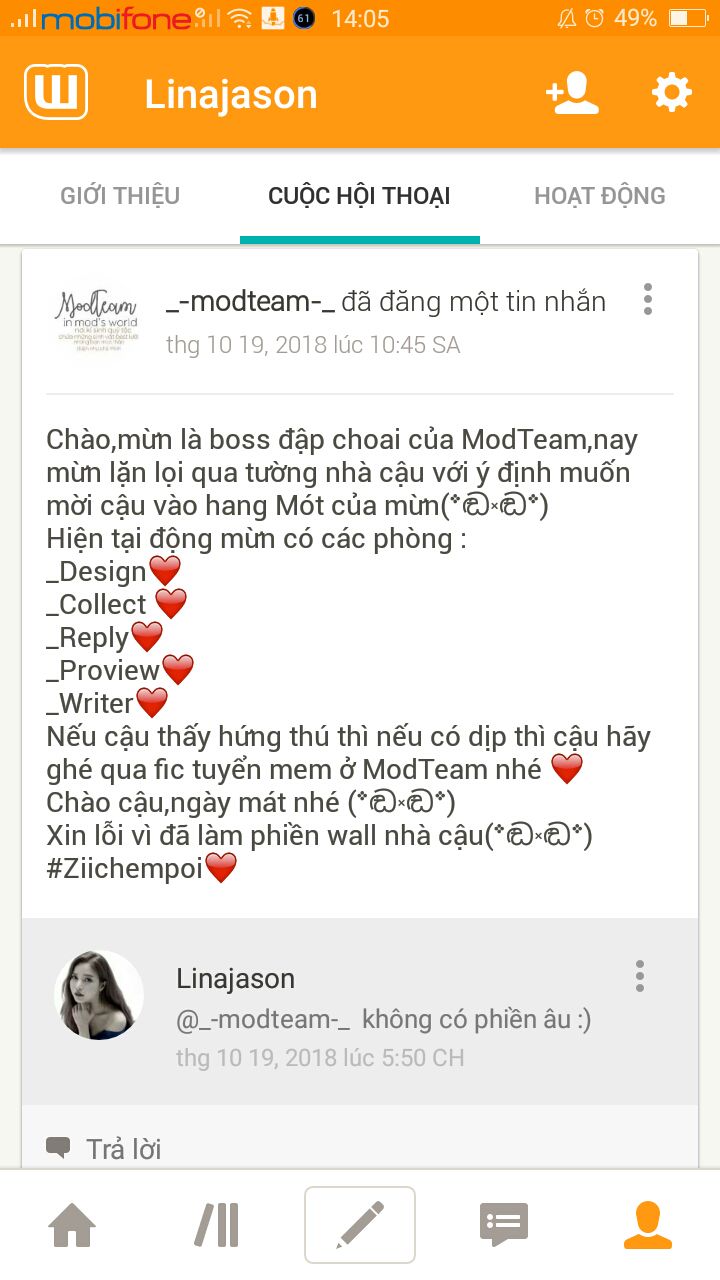Open the messages and updates tab

tap(504, 1225)
